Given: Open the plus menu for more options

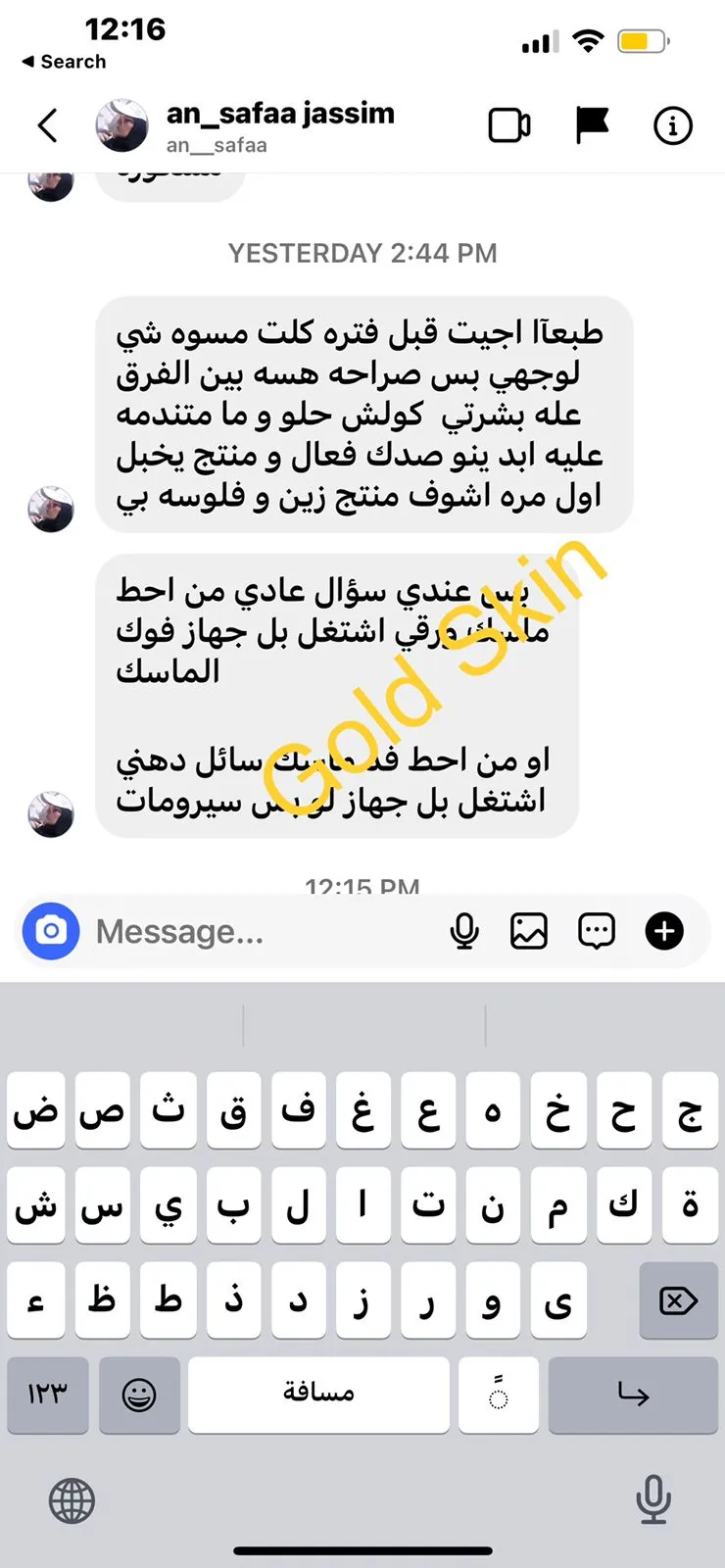Looking at the screenshot, I should click(664, 931).
